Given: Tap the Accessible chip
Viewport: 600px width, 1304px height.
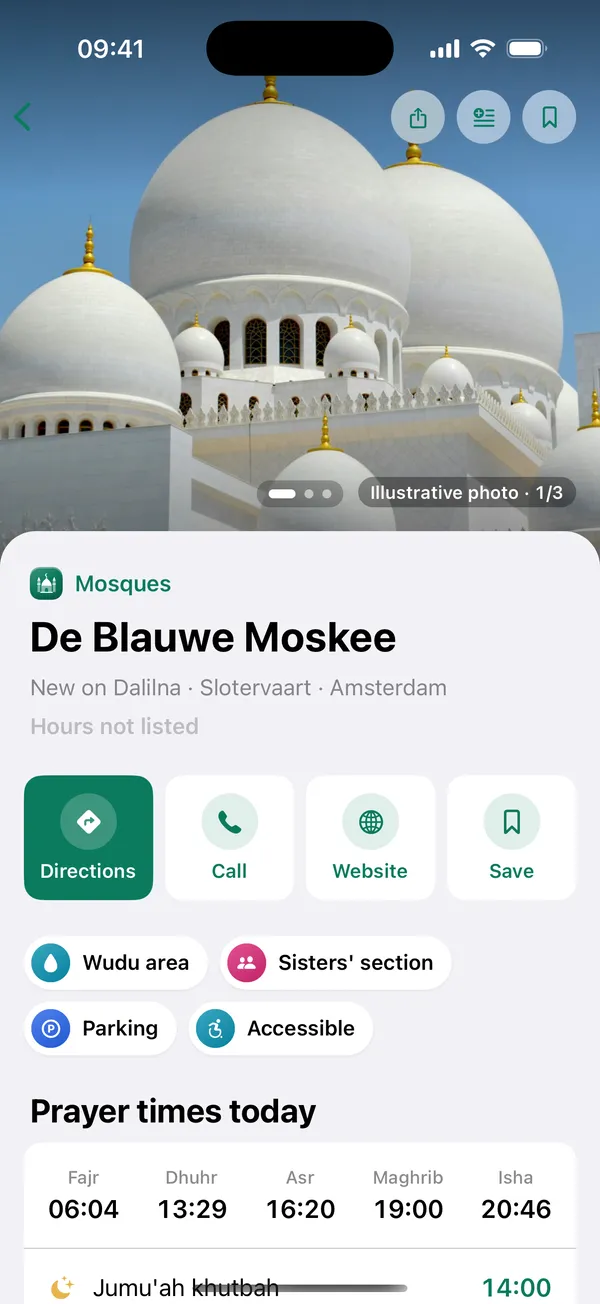Looking at the screenshot, I should point(281,1029).
